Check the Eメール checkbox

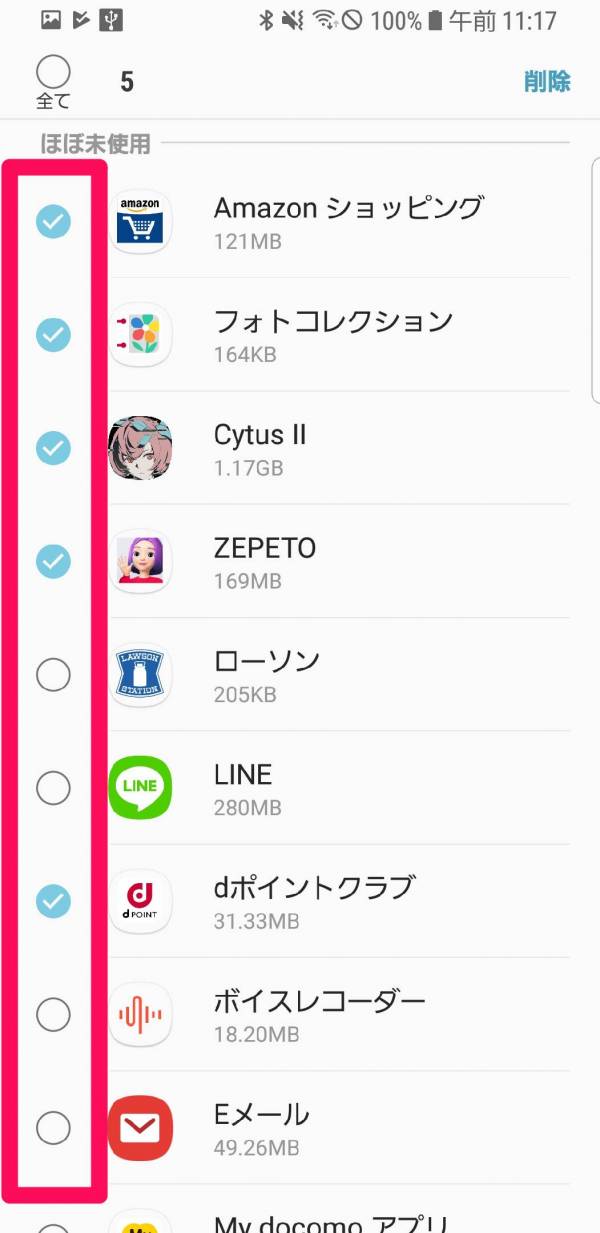53,1128
